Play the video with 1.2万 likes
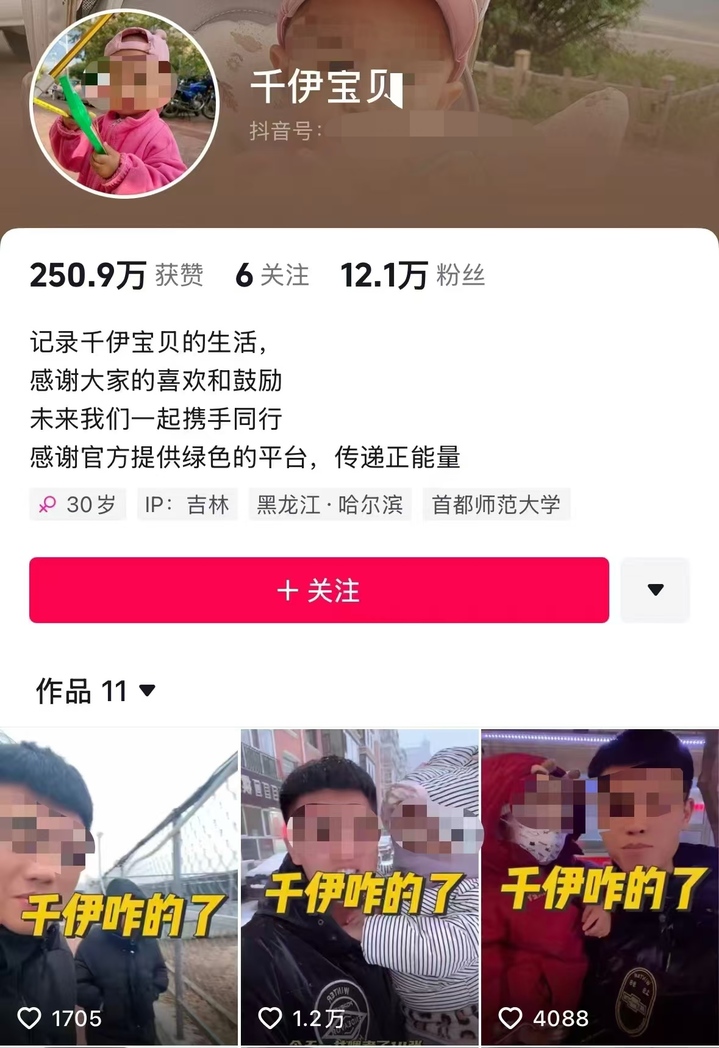Image resolution: width=719 pixels, height=1048 pixels. [360, 887]
